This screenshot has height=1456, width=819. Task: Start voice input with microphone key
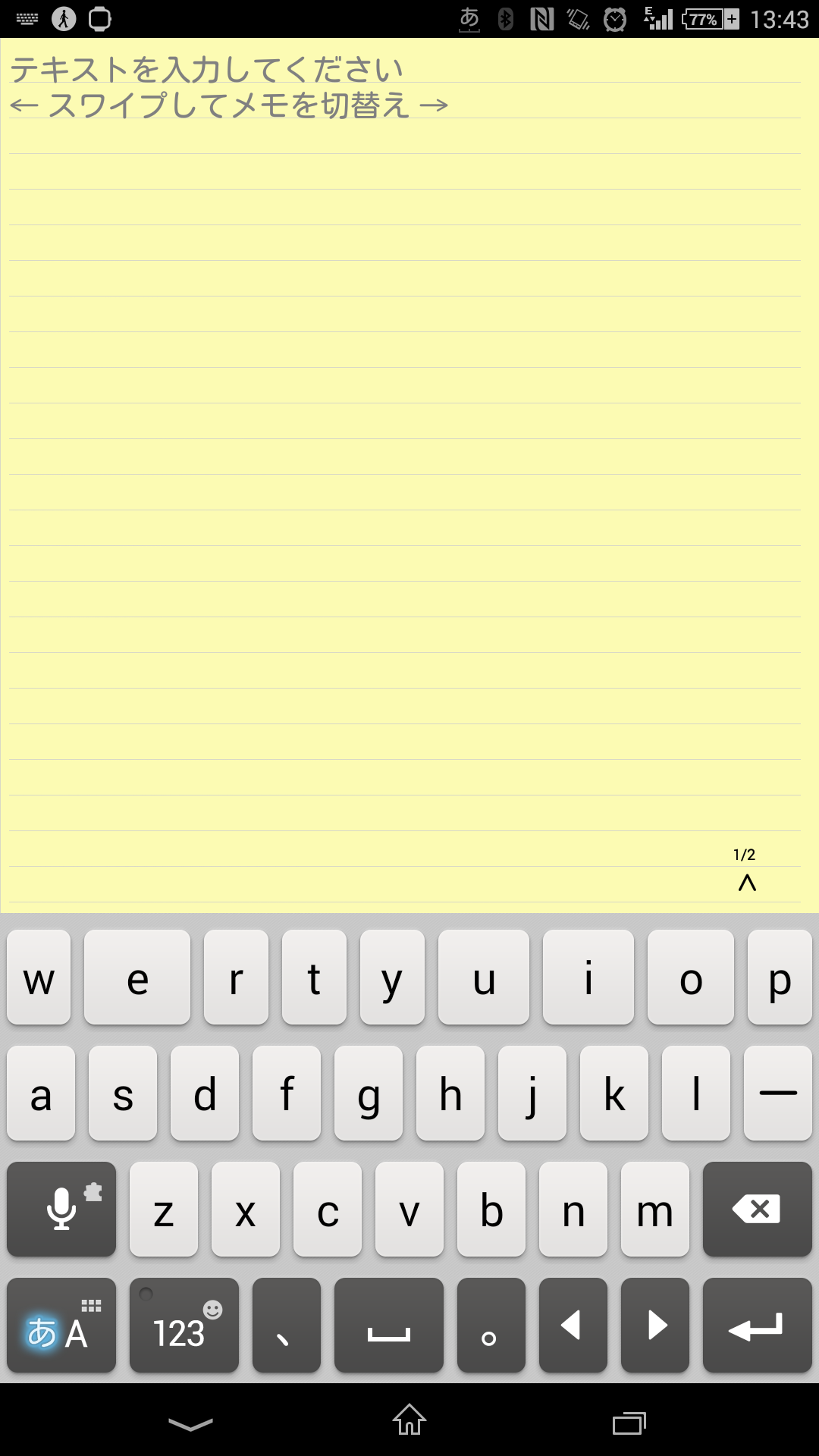point(61,1209)
